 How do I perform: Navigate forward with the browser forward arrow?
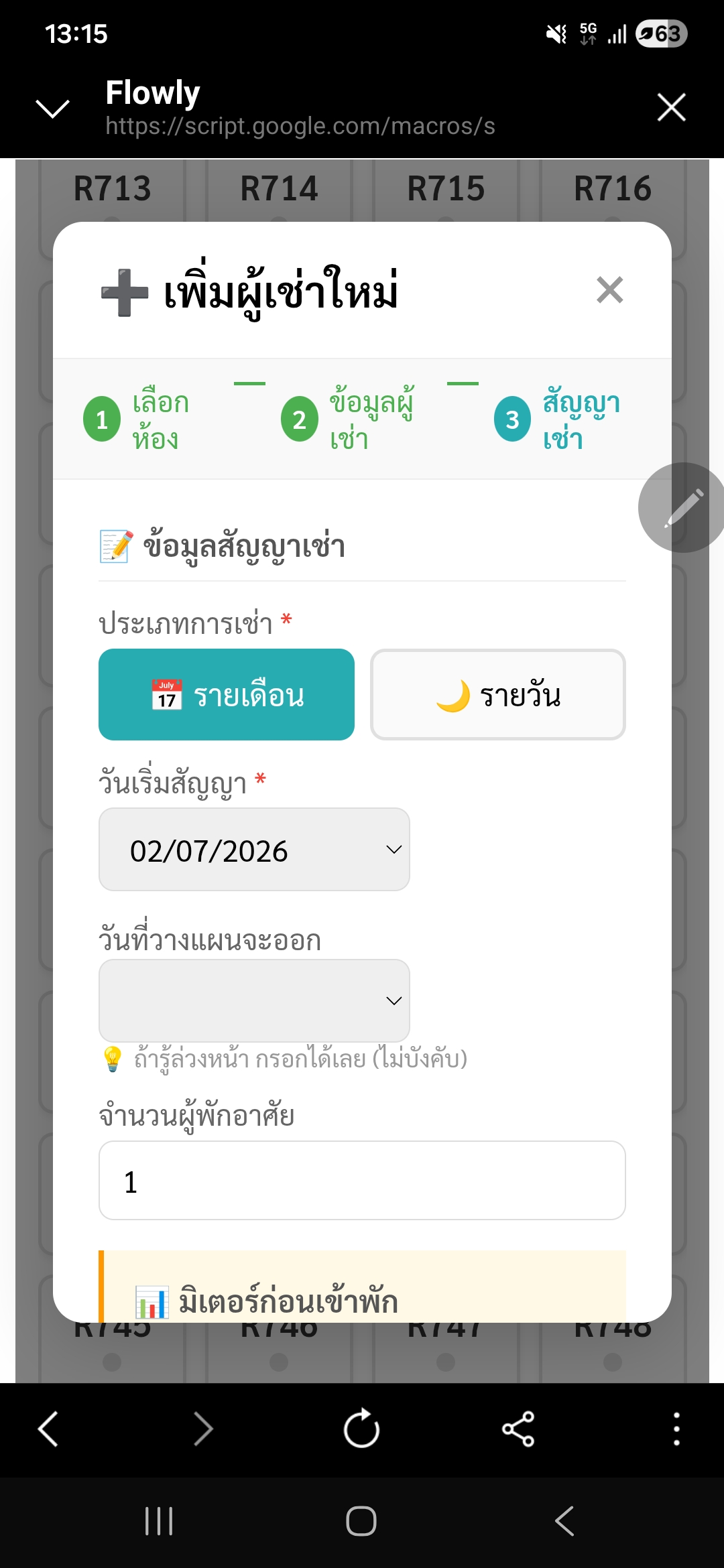[204, 1431]
